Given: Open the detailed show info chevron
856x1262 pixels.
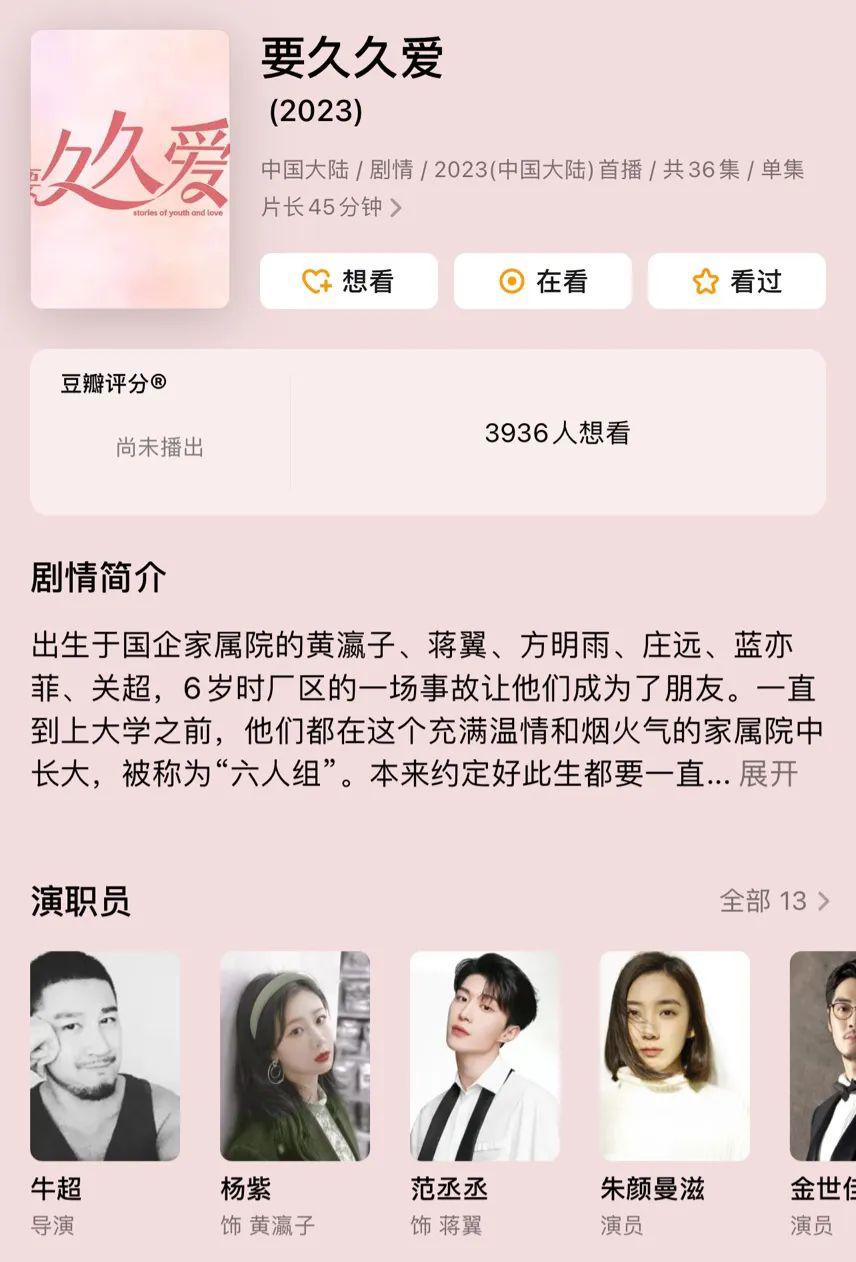Looking at the screenshot, I should pos(396,208).
